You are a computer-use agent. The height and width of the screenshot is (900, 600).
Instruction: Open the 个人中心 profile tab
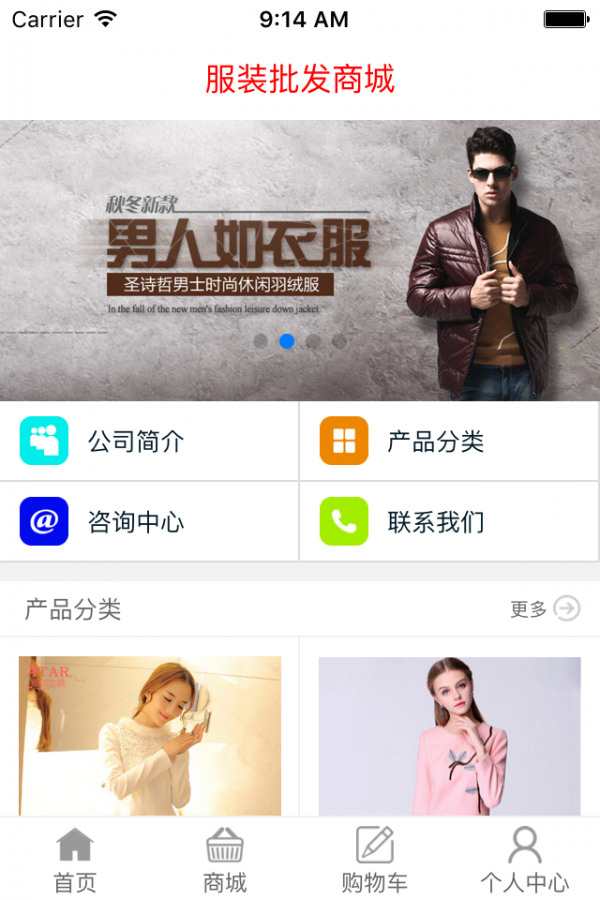click(x=525, y=860)
